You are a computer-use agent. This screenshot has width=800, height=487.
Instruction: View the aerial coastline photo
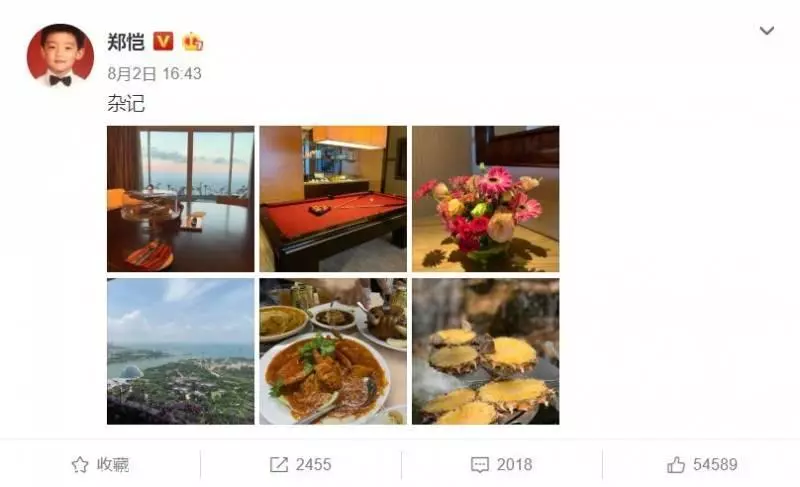[180, 351]
